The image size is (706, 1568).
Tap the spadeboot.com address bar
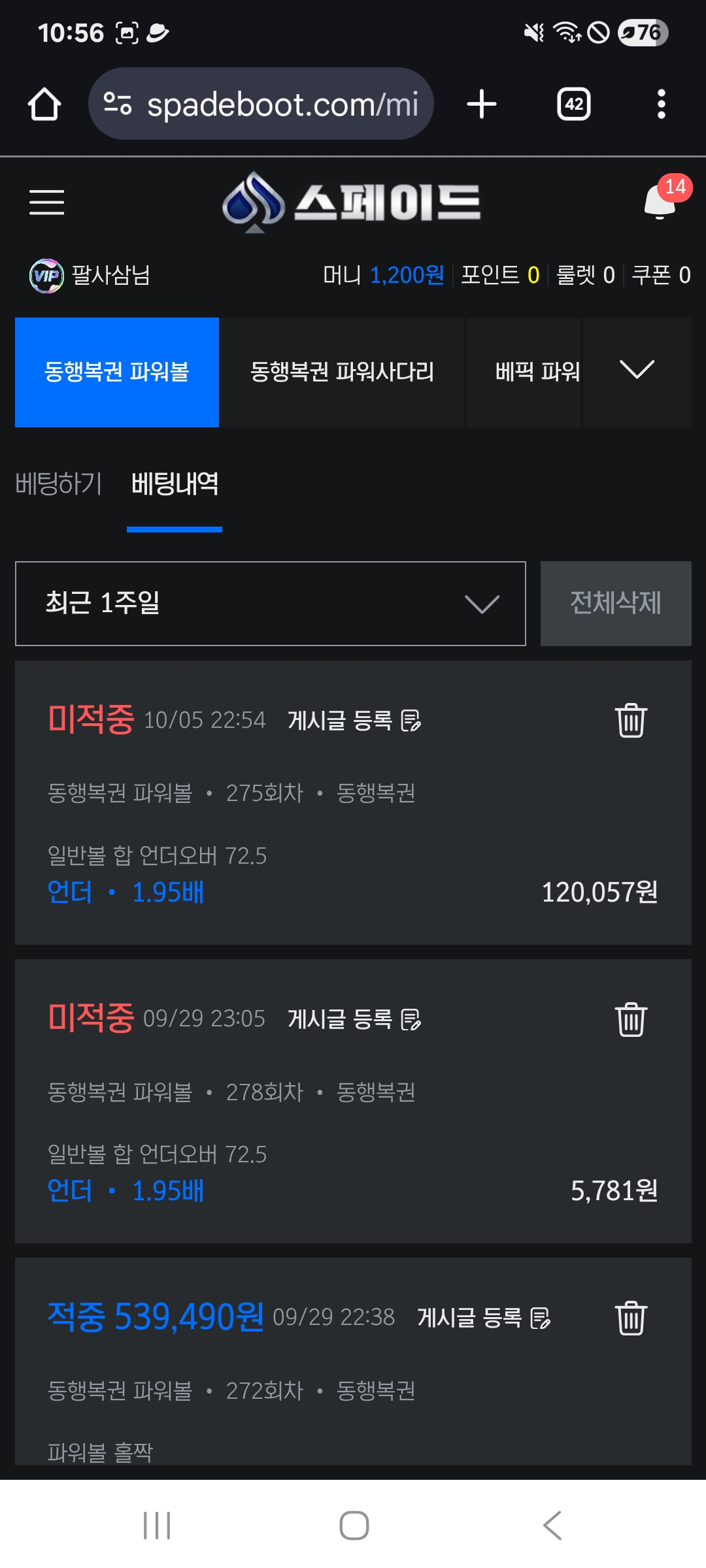point(261,105)
